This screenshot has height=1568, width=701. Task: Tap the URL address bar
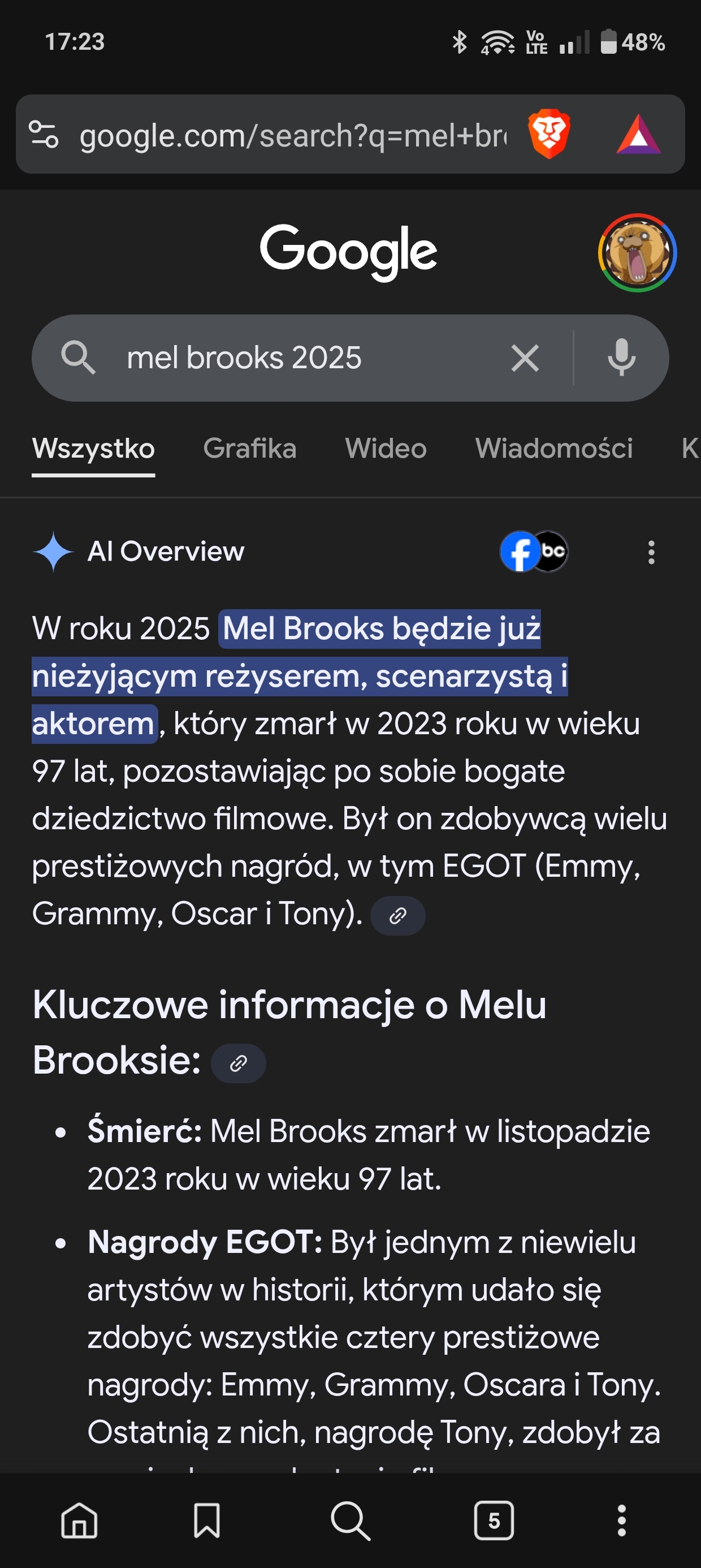pos(292,135)
